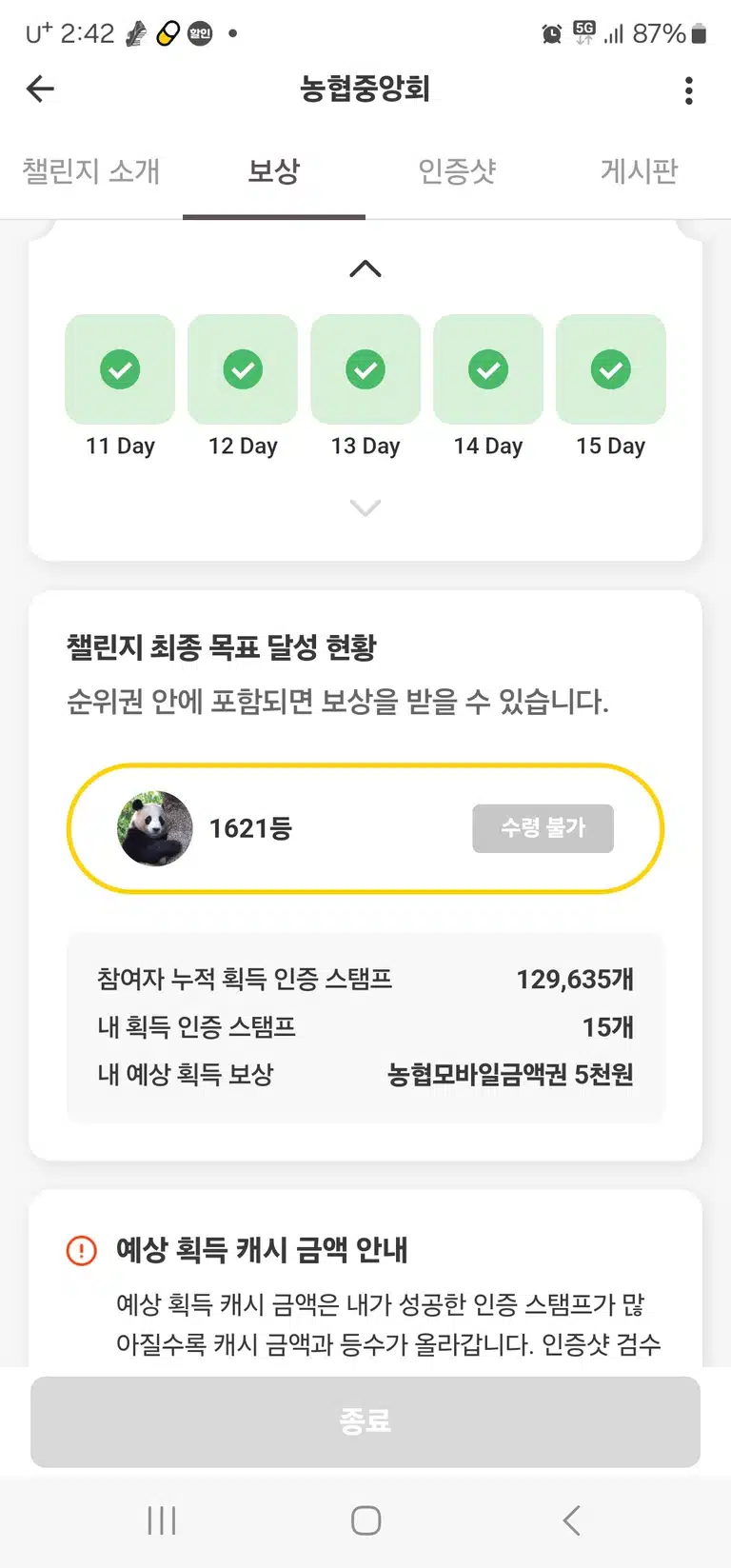Tap the up chevron above the day stamps
This screenshot has width=731, height=1568.
pos(365,269)
